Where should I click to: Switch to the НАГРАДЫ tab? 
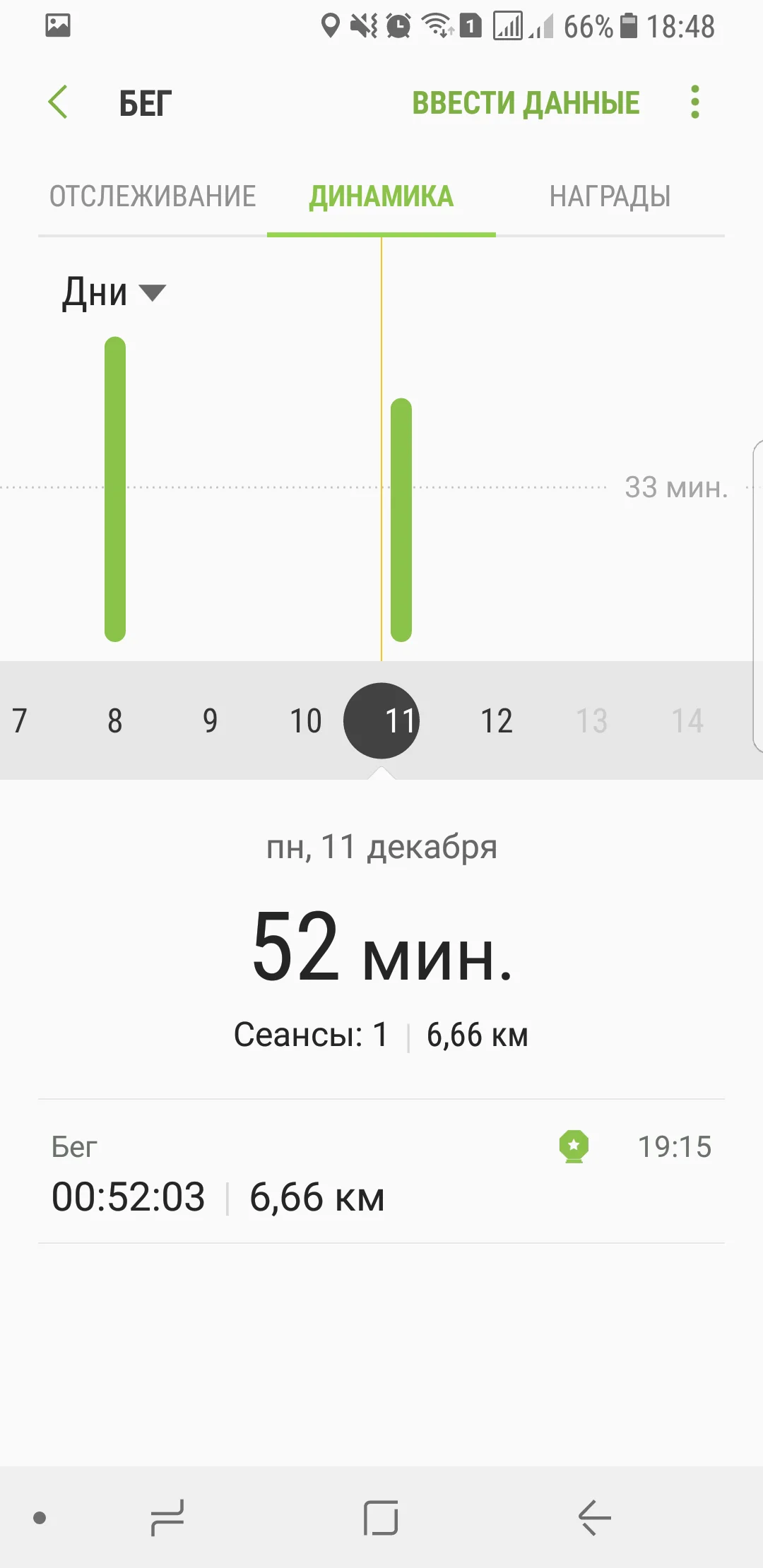click(610, 196)
